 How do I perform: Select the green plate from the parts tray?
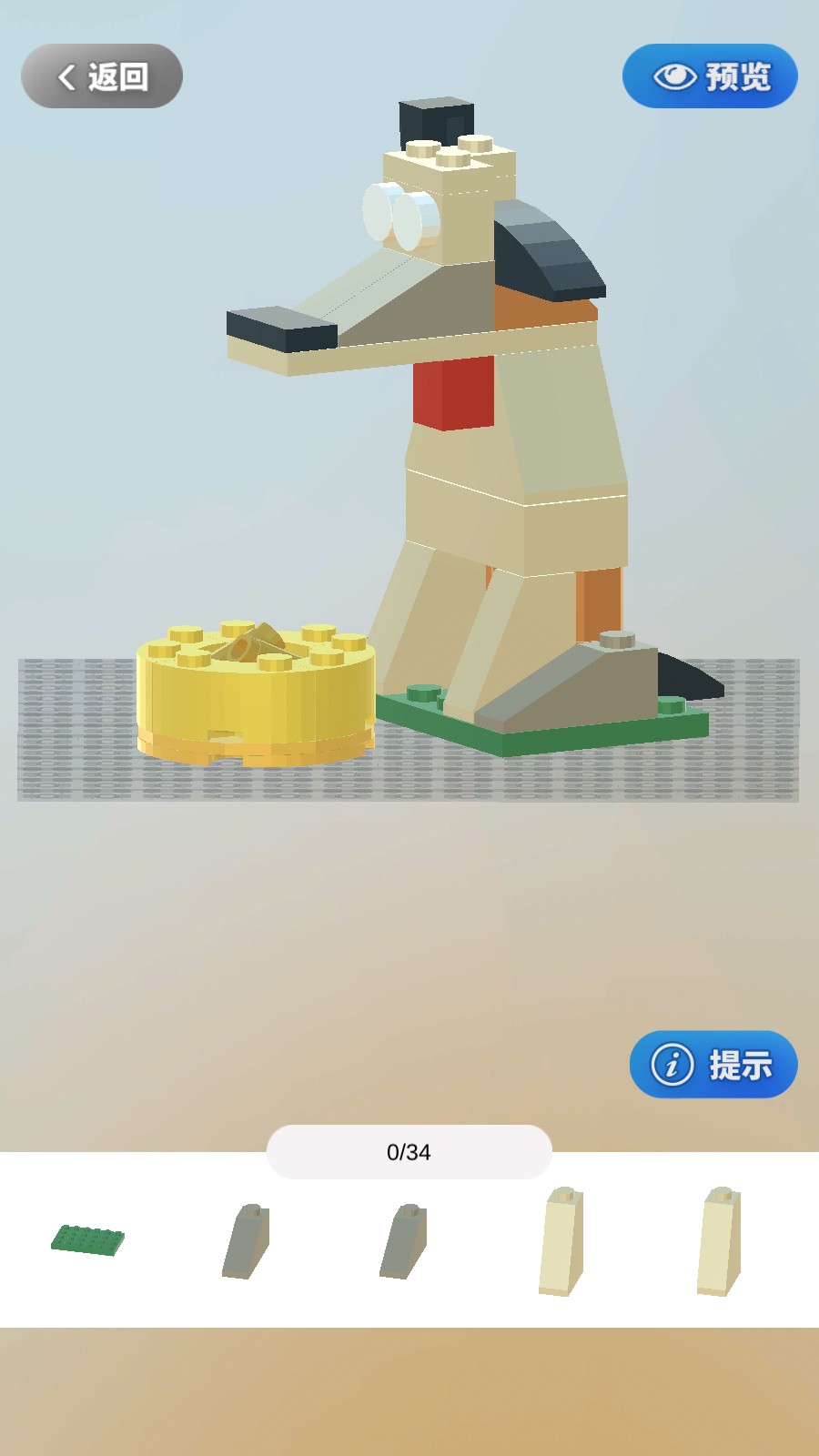88,1239
